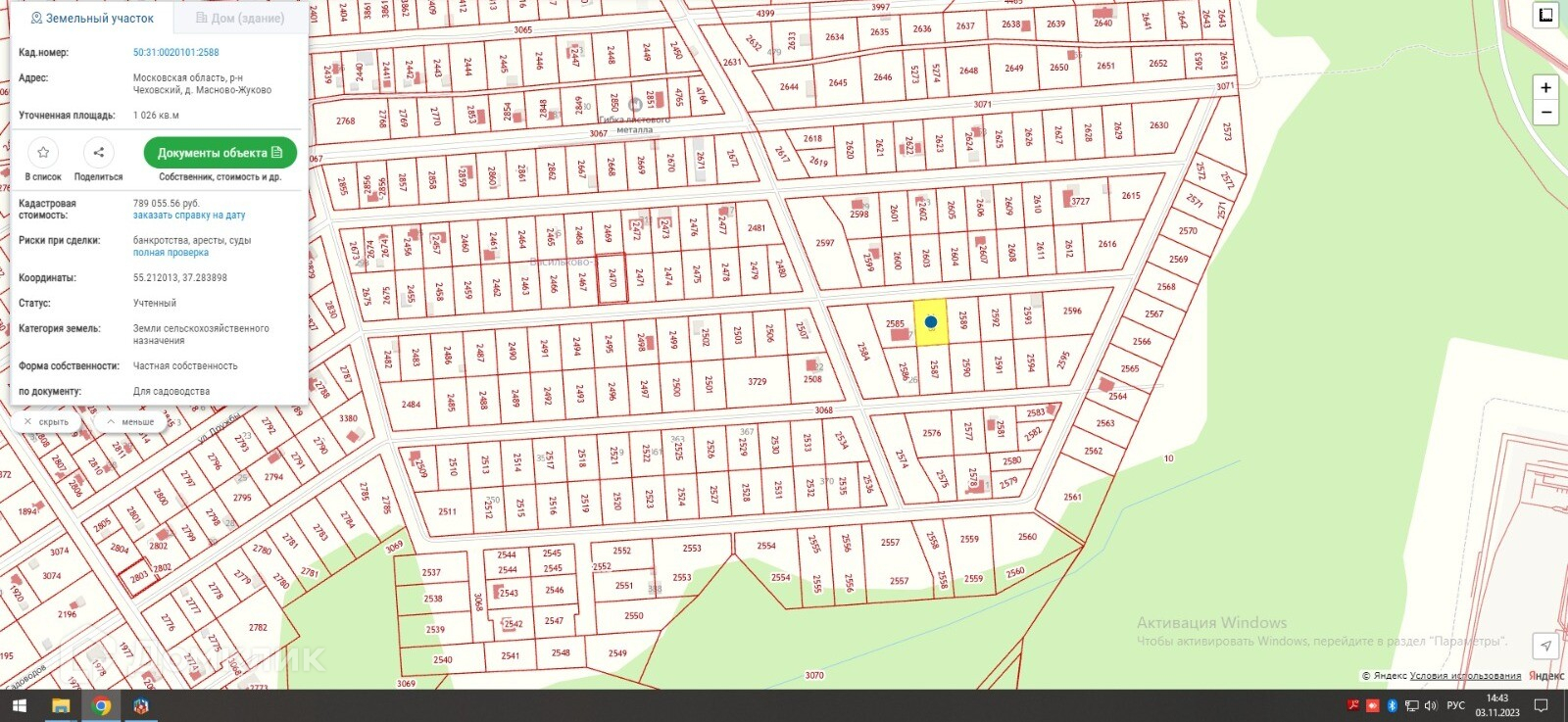Screen dimensions: 1568x722
Task: Select the Земельный участок tab
Action: (92, 18)
